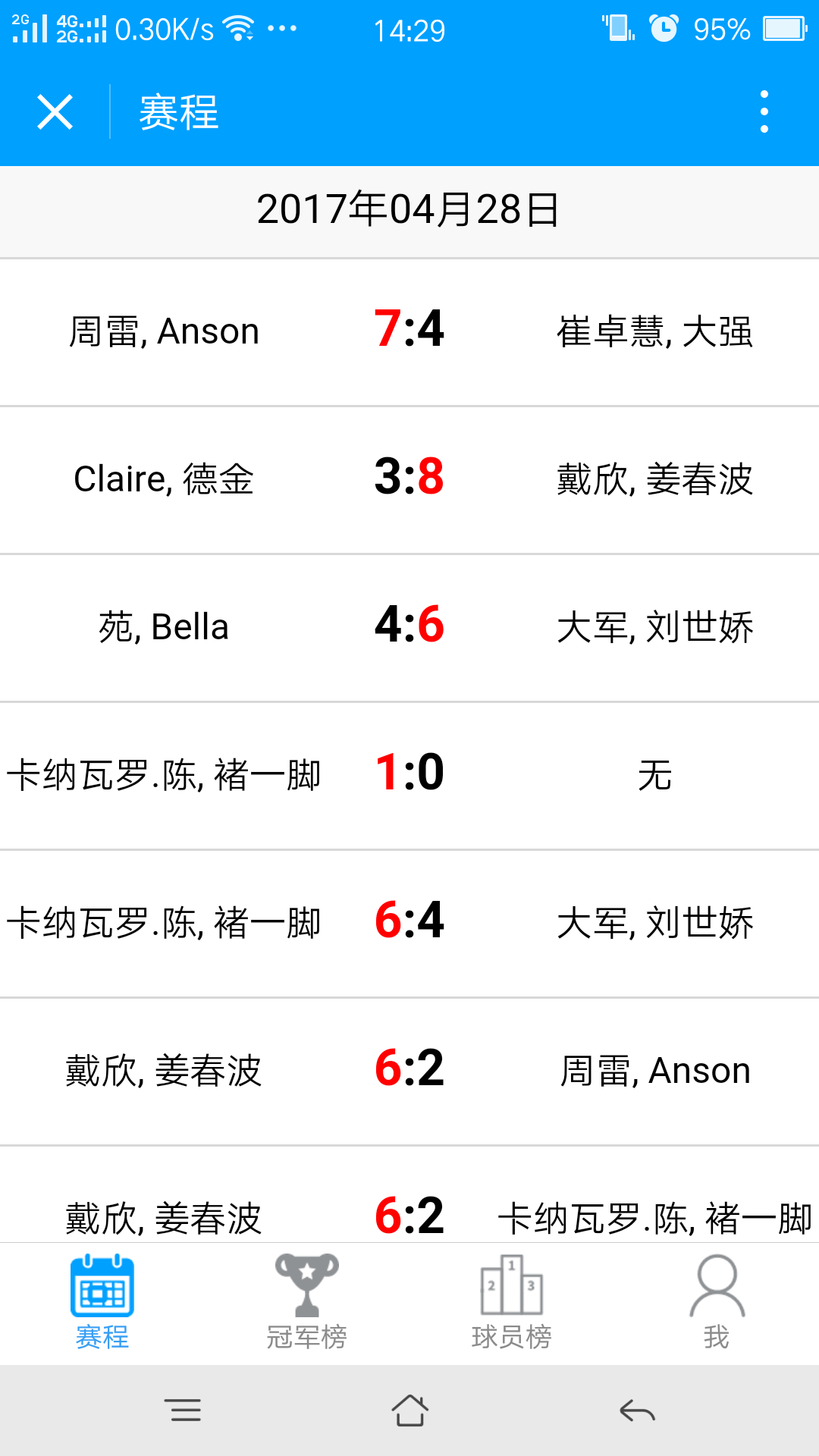Viewport: 819px width, 1456px height.
Task: Open the 苑, Bella 4:6 match row
Action: (x=409, y=628)
